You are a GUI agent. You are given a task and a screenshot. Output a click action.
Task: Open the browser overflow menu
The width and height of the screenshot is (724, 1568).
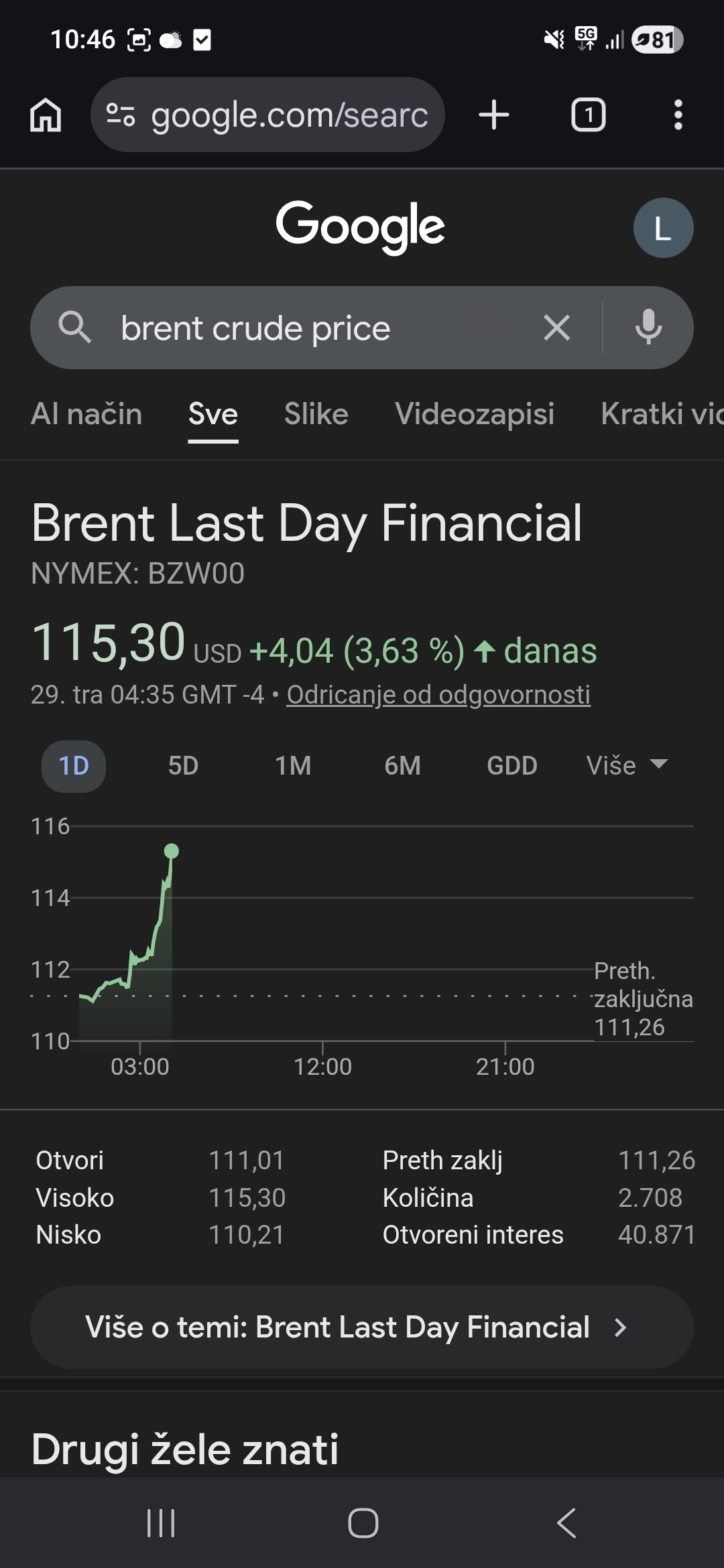tap(678, 115)
